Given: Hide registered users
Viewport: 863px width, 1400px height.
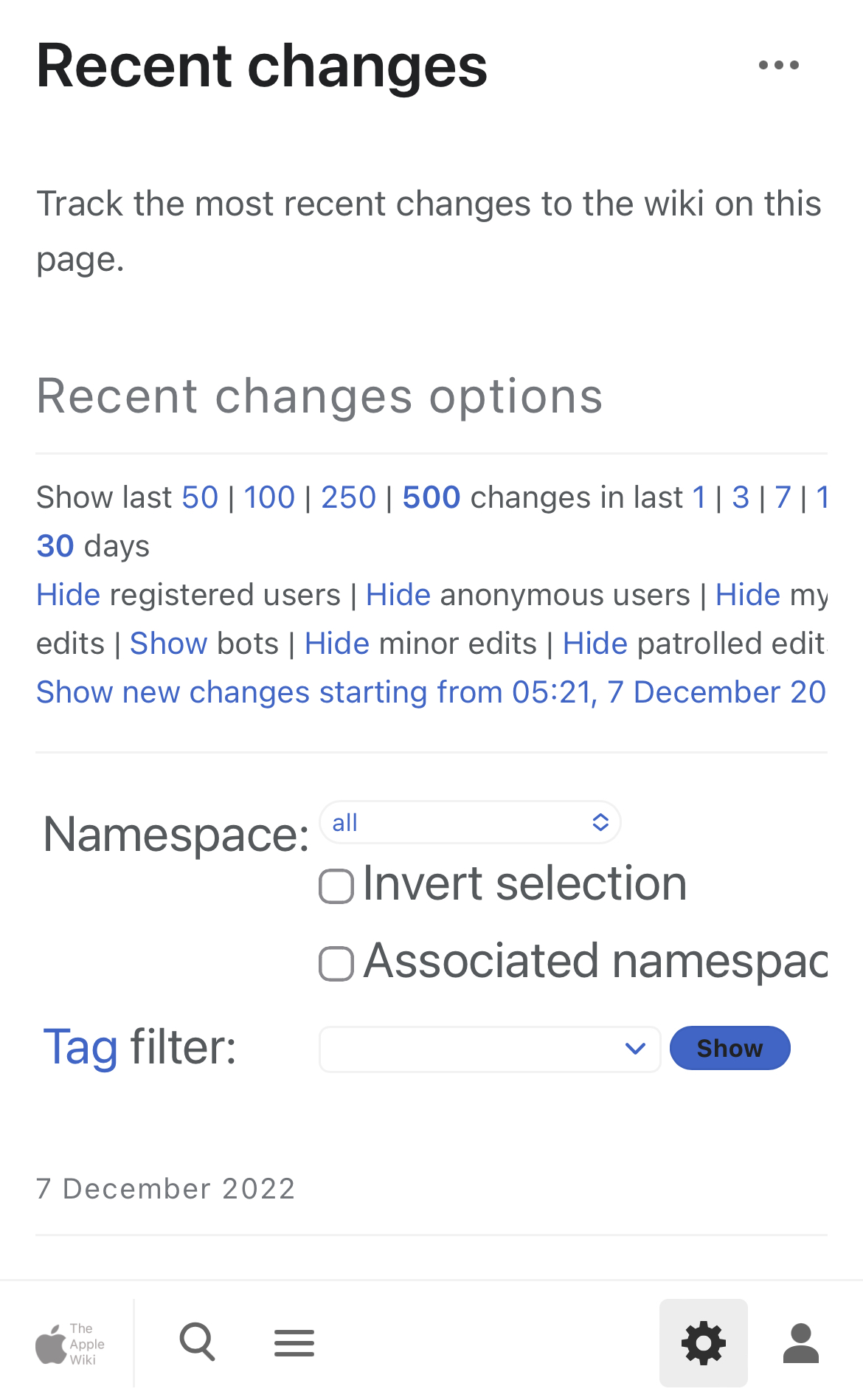Looking at the screenshot, I should [x=68, y=594].
